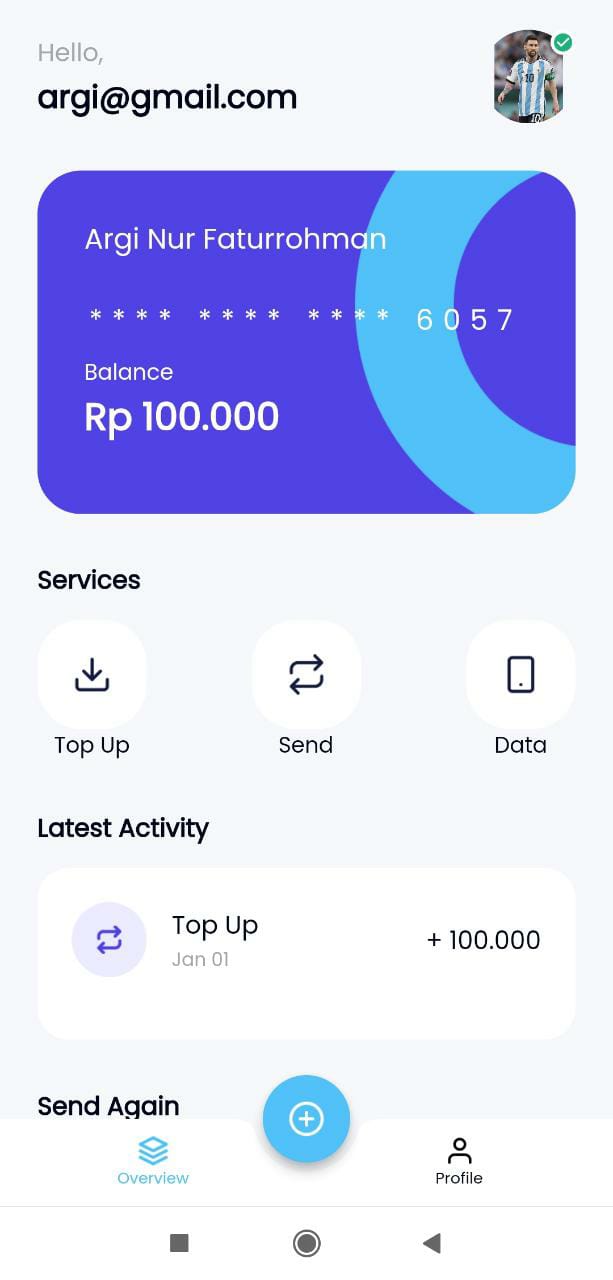The image size is (613, 1280).
Task: Choose the Send service
Action: 306,675
